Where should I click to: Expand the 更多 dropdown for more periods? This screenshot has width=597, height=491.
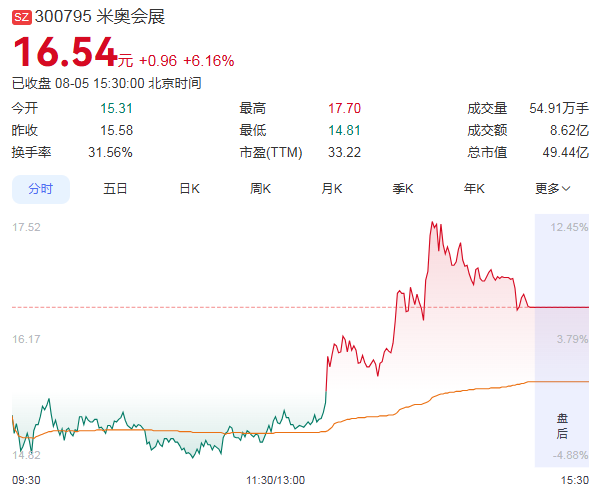[552, 189]
